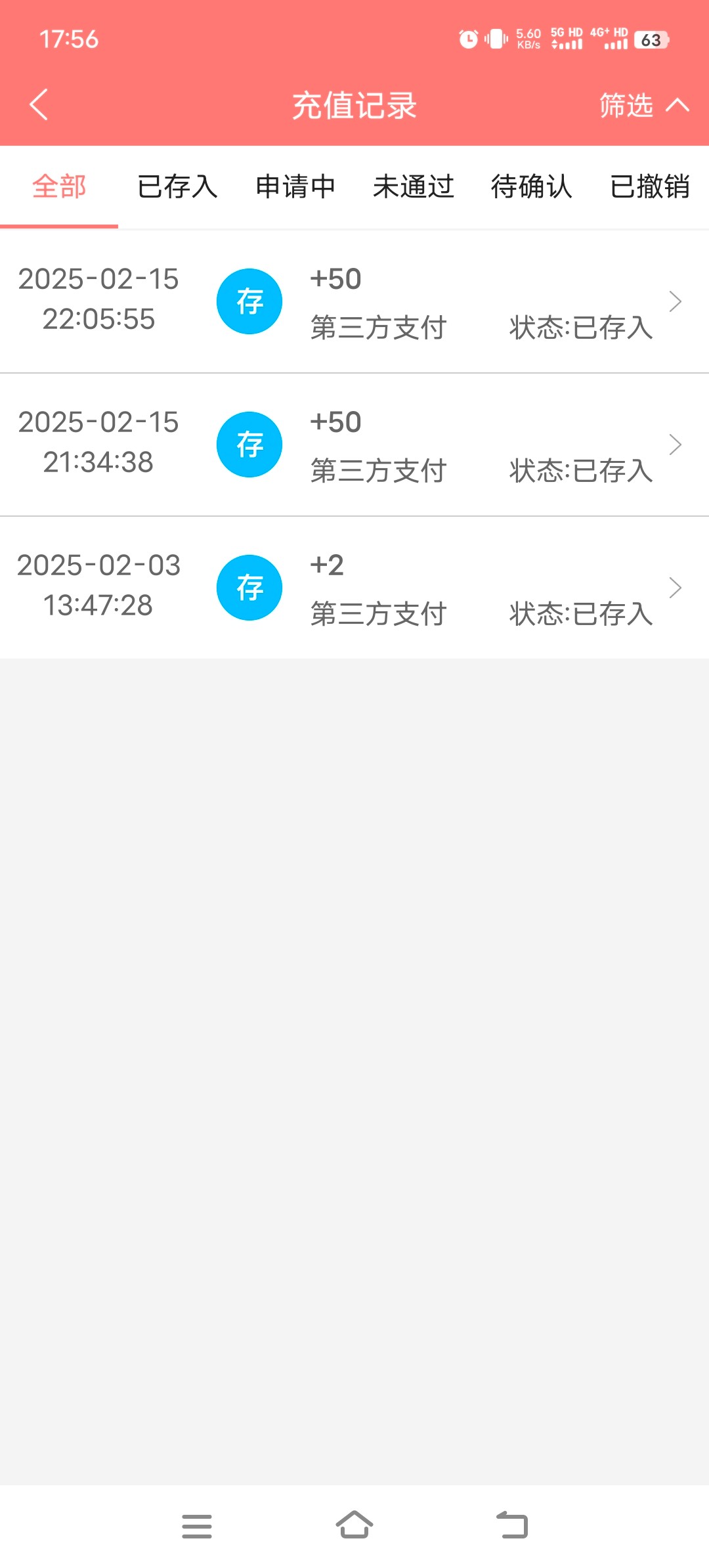Toggle the 筛选 filter panel

(643, 105)
